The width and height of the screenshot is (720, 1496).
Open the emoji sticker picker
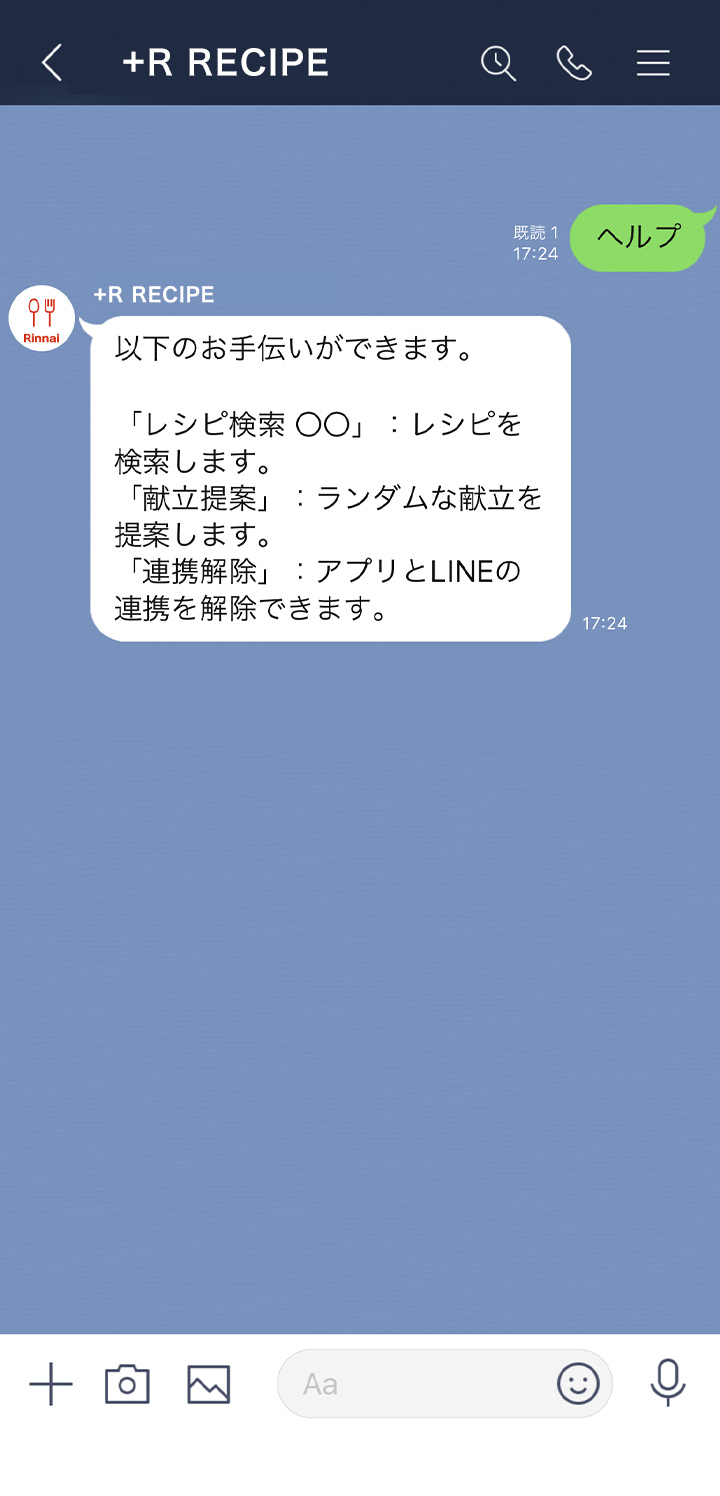[x=578, y=1384]
